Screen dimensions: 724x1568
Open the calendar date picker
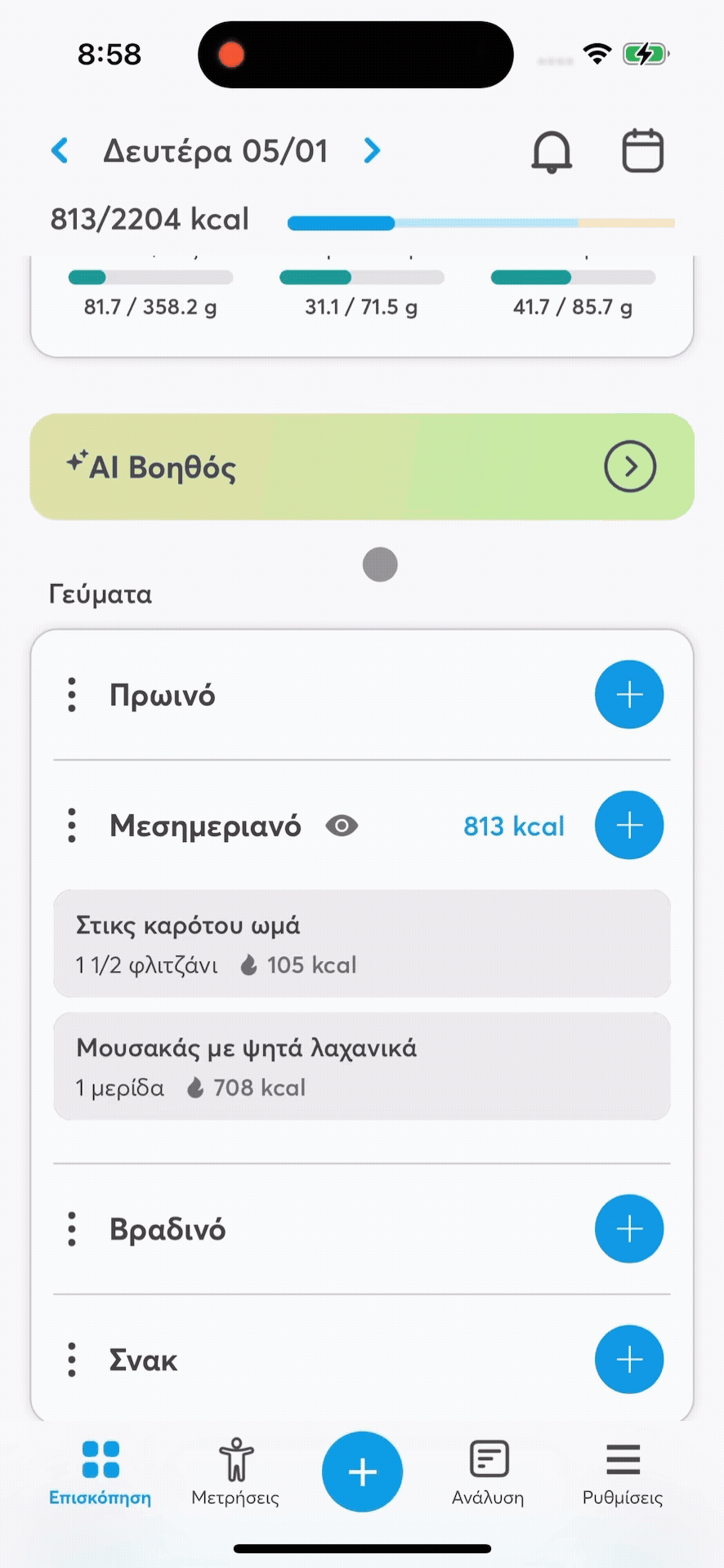click(x=643, y=151)
